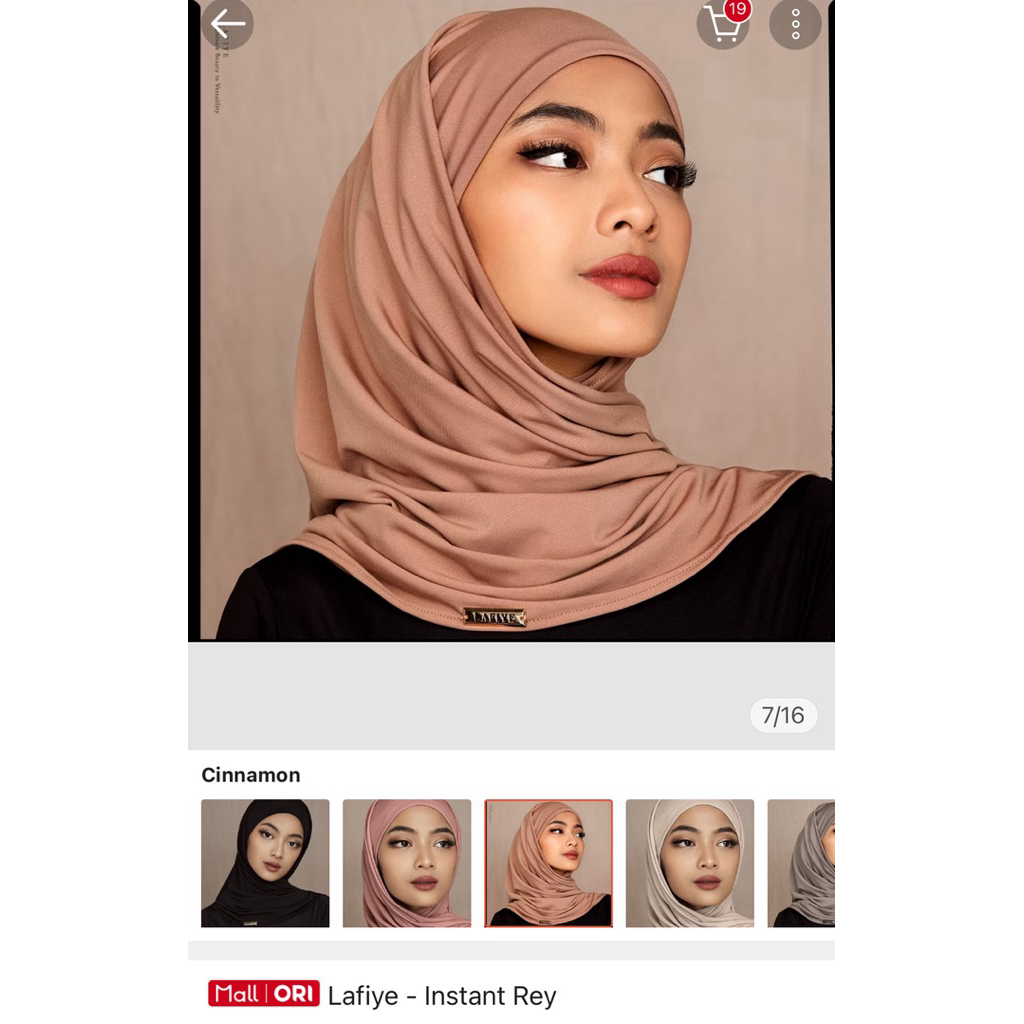Go back using the arrow icon

pyautogui.click(x=228, y=24)
